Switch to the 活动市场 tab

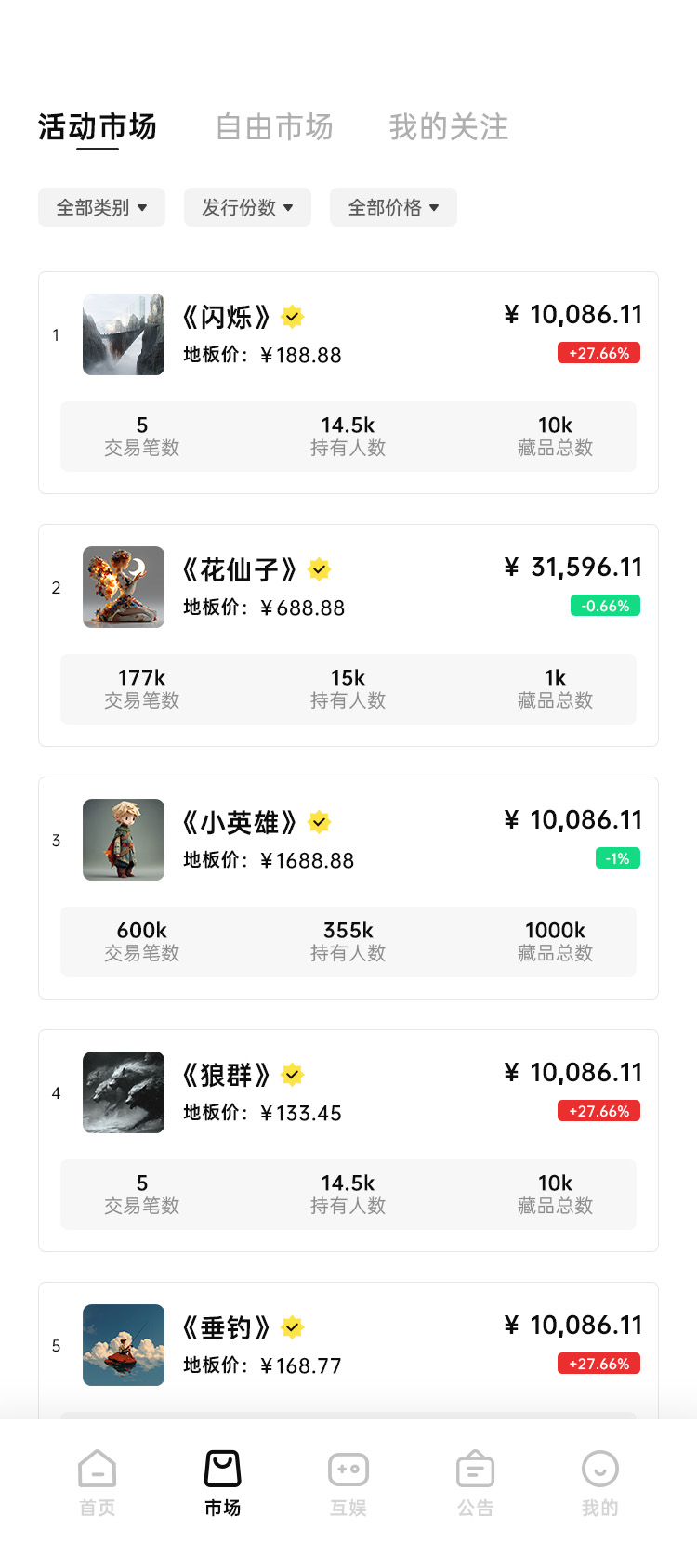98,127
